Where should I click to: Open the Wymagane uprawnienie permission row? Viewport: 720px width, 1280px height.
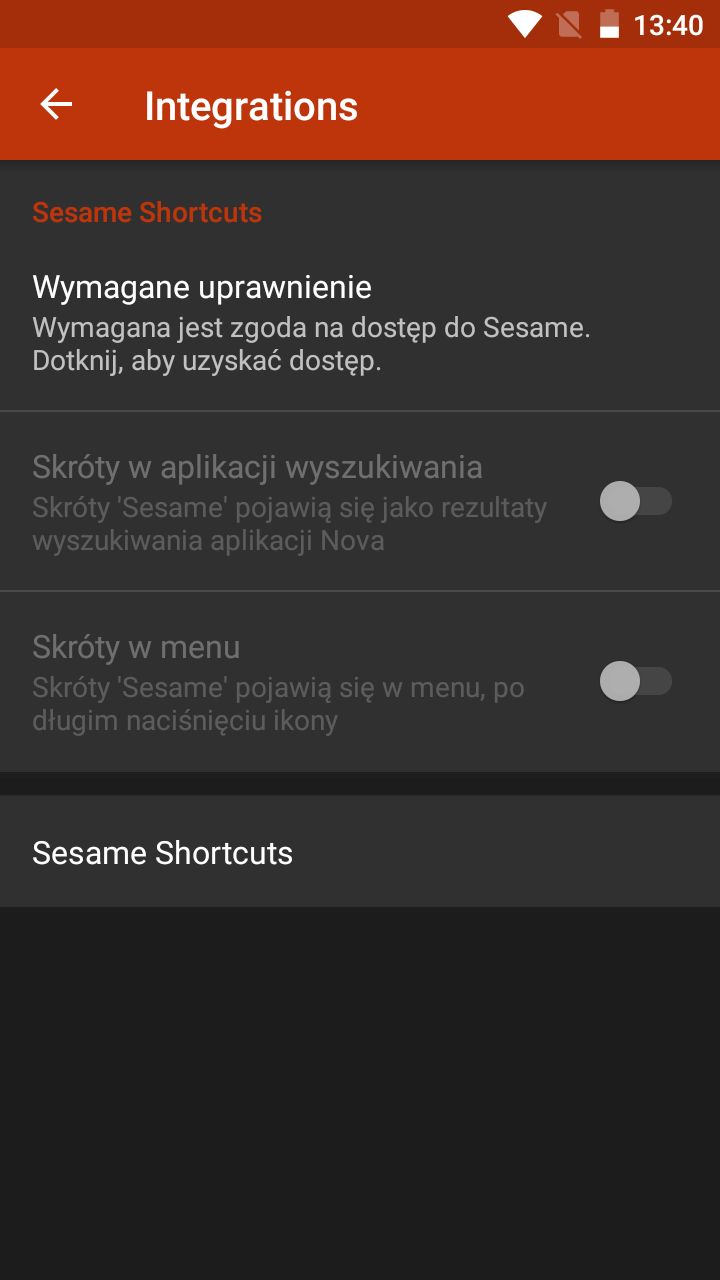[360, 324]
